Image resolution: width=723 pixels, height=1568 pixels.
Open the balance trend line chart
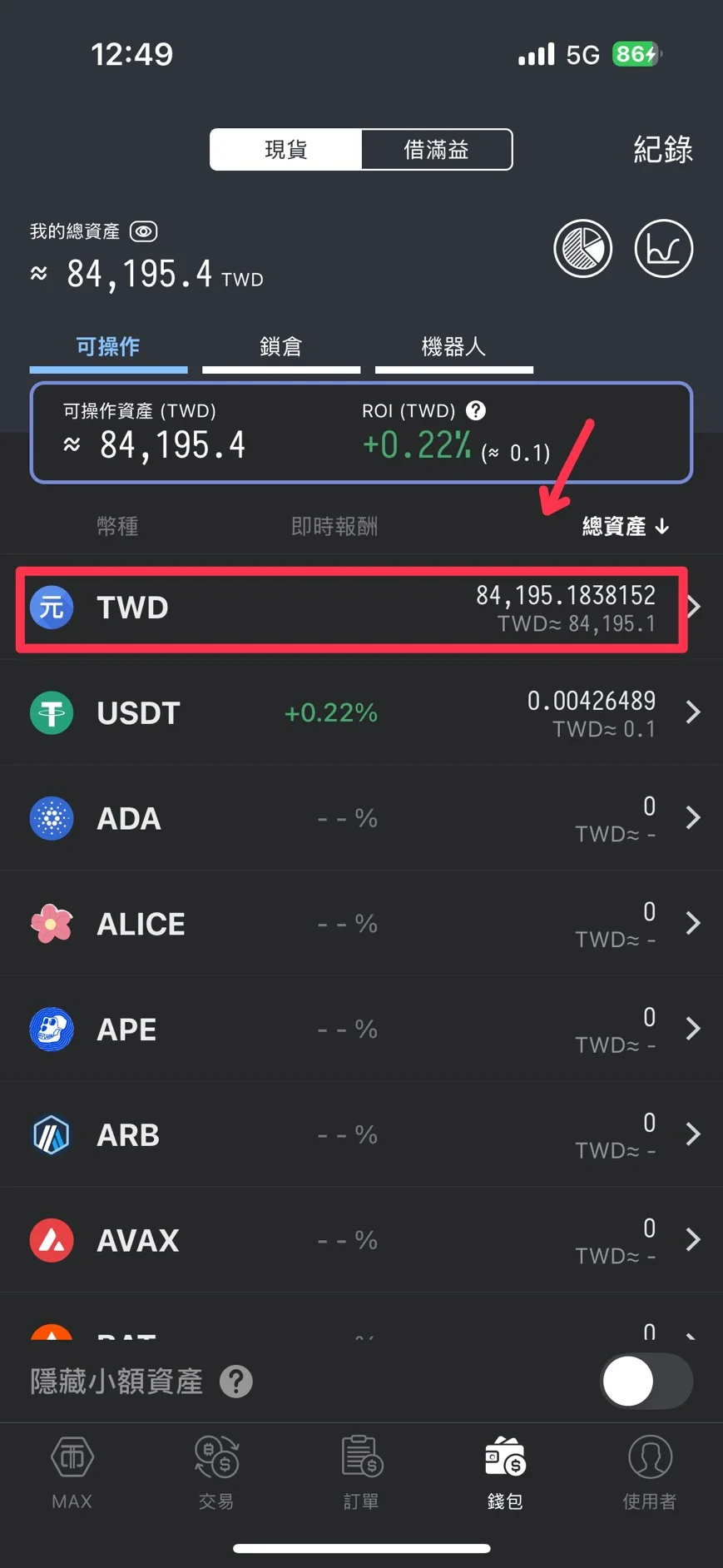pos(663,248)
